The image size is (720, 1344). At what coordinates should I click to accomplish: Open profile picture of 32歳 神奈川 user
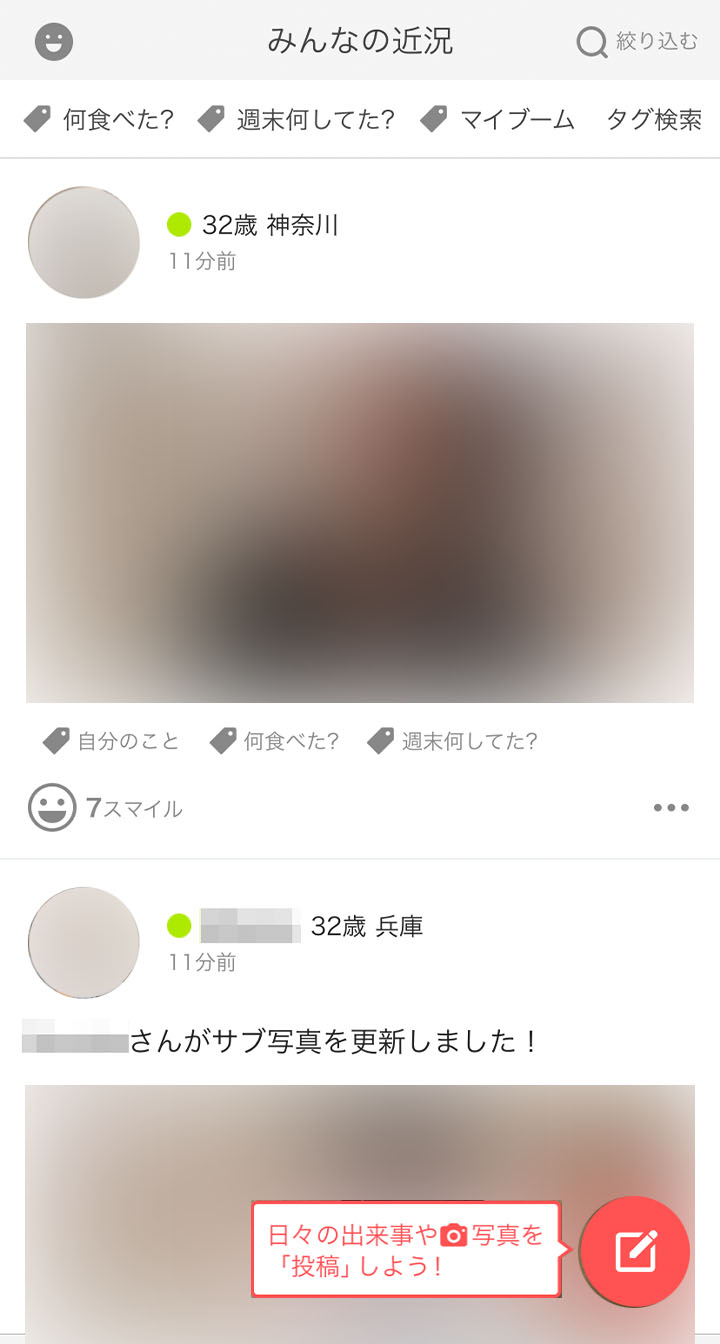(84, 242)
